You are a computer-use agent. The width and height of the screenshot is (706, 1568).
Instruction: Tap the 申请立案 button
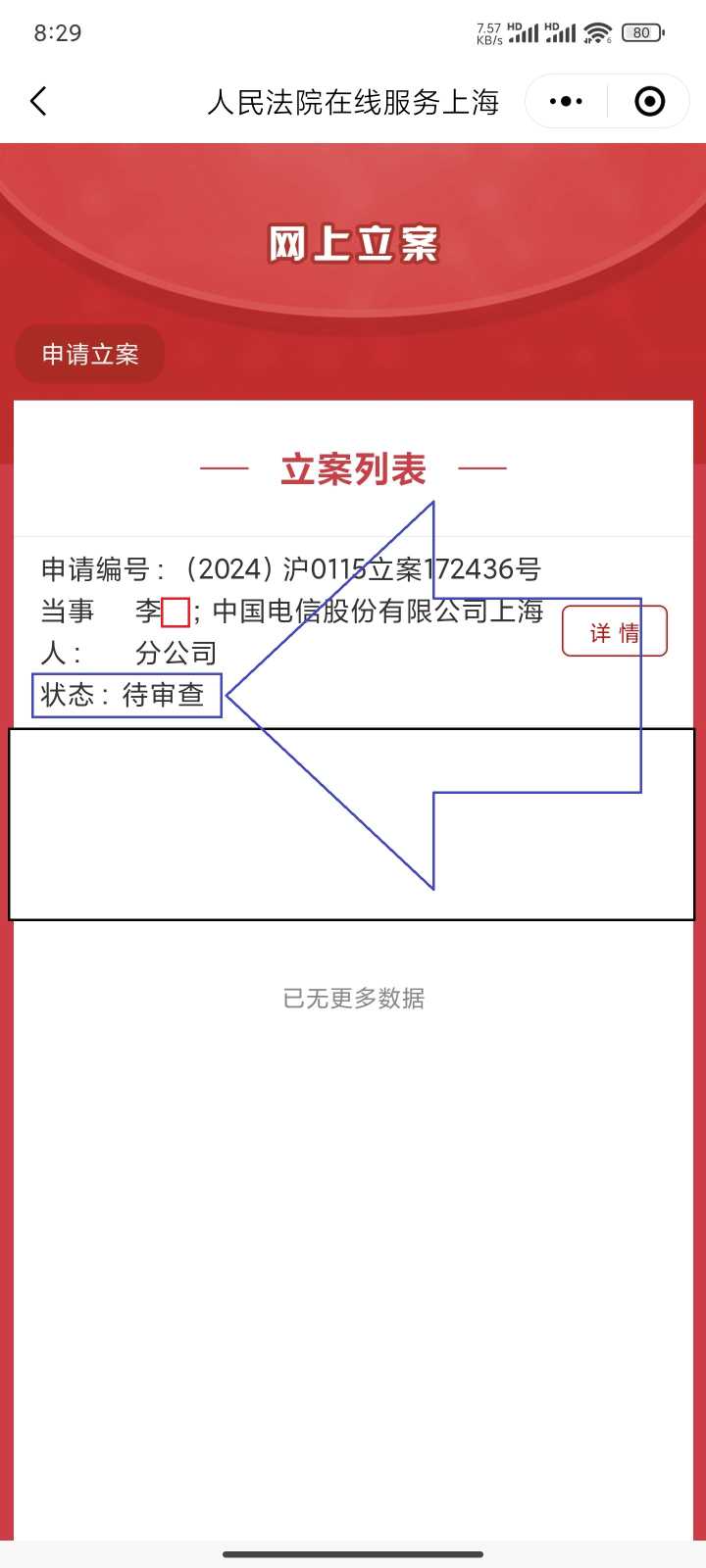click(90, 354)
